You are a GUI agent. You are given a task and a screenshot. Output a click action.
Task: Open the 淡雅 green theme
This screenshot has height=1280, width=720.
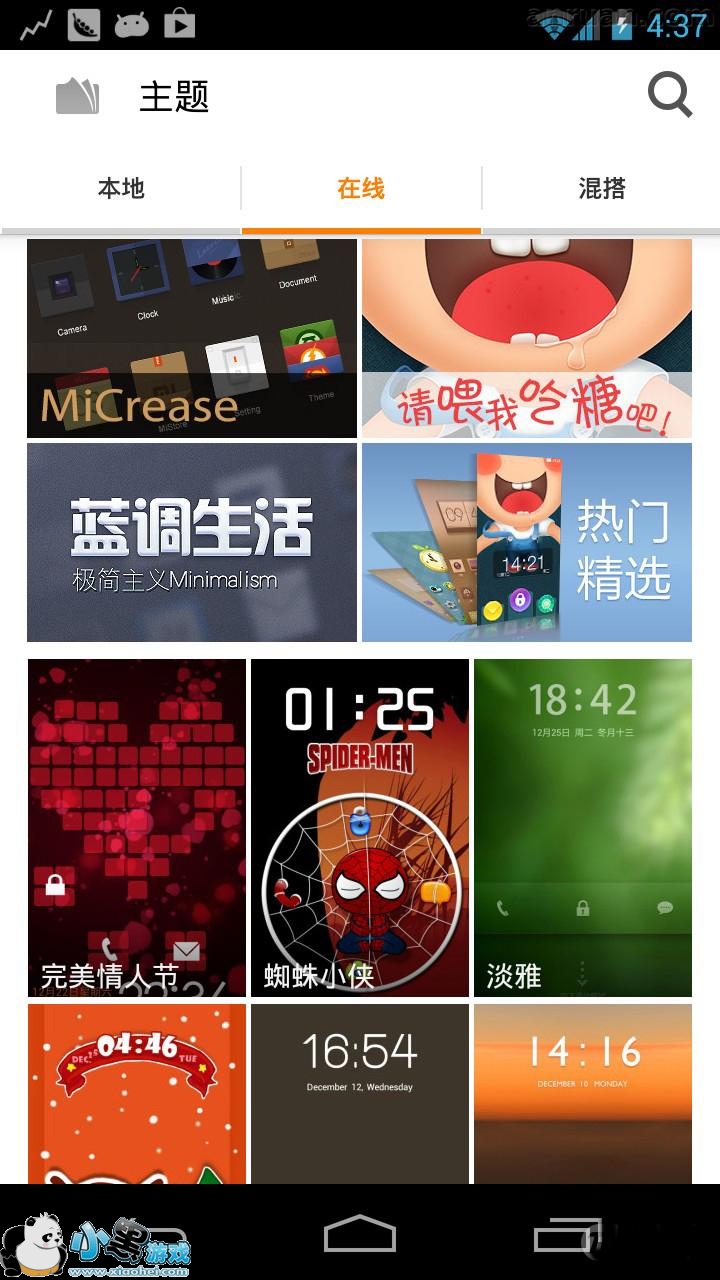tap(583, 828)
